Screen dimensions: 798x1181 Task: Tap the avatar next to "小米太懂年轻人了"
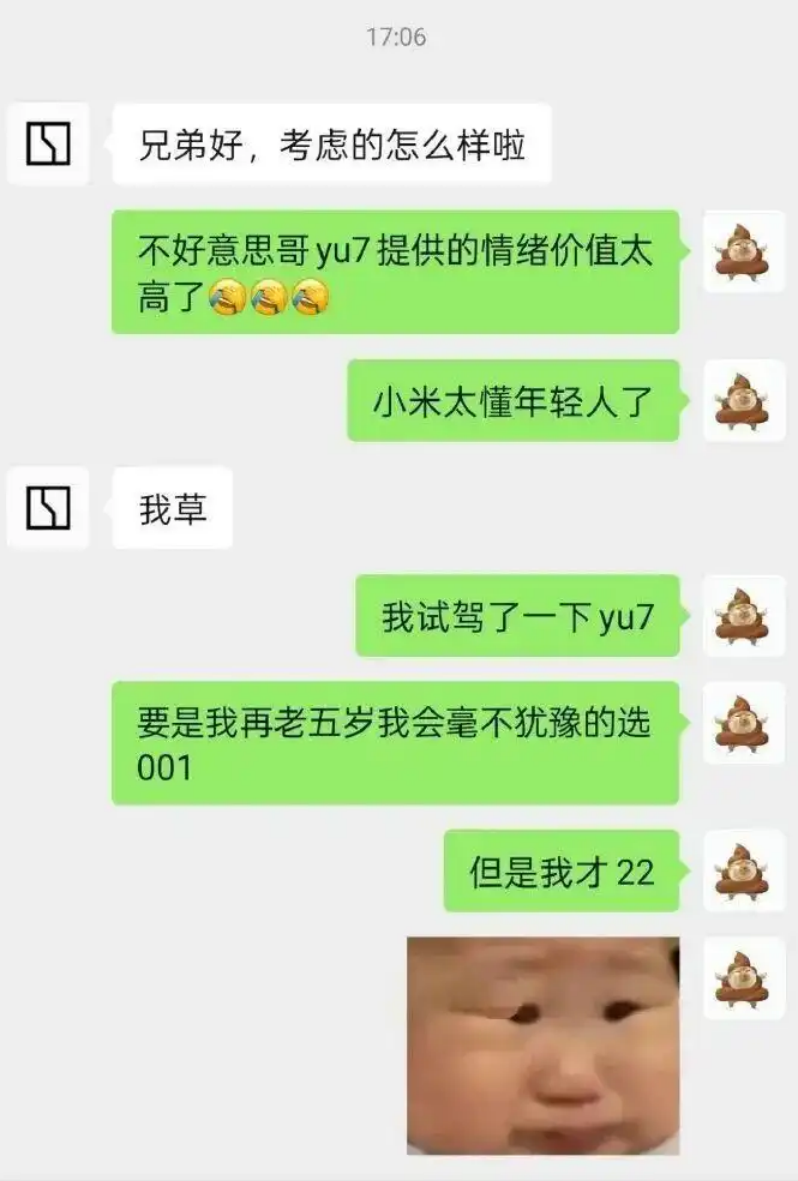pos(743,401)
